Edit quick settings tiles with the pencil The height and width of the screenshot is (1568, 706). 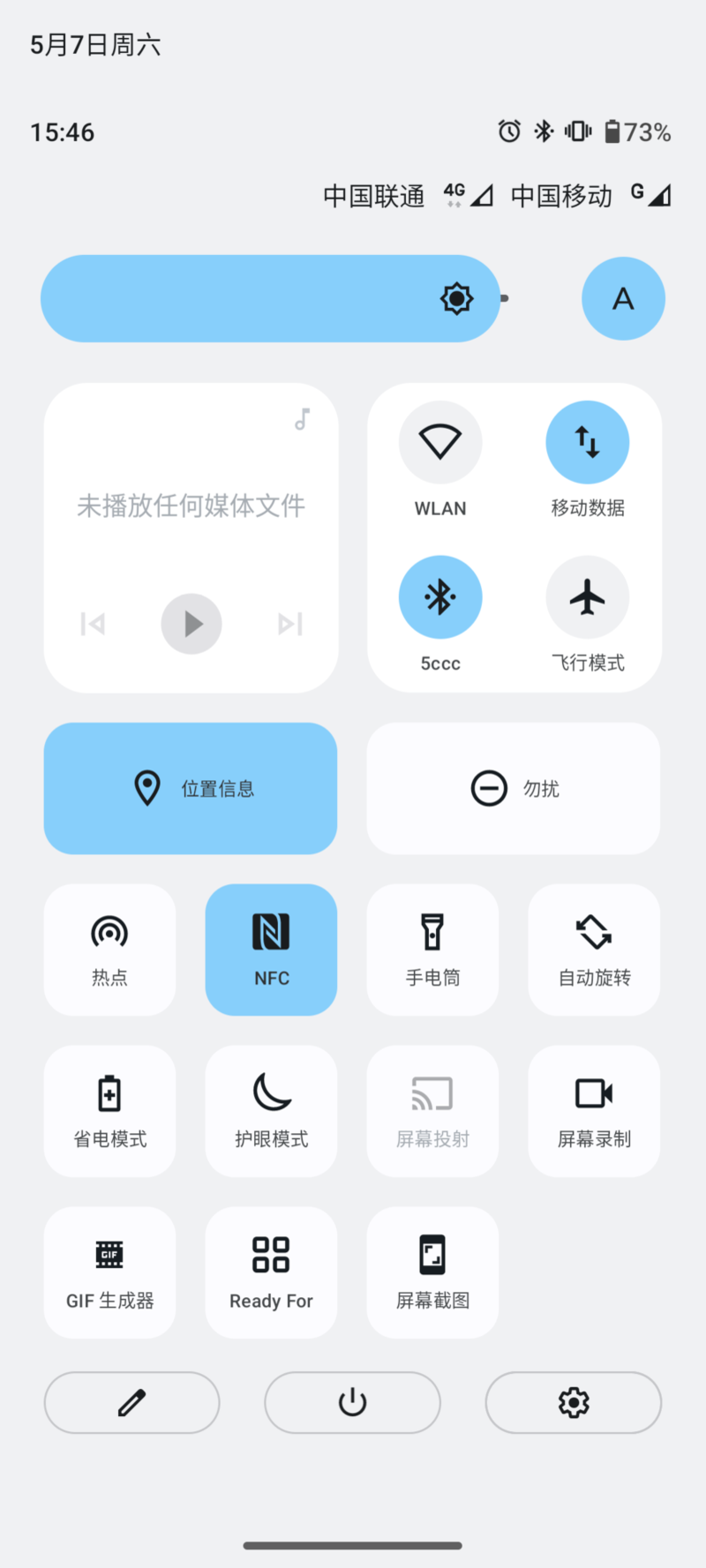coord(132,1402)
